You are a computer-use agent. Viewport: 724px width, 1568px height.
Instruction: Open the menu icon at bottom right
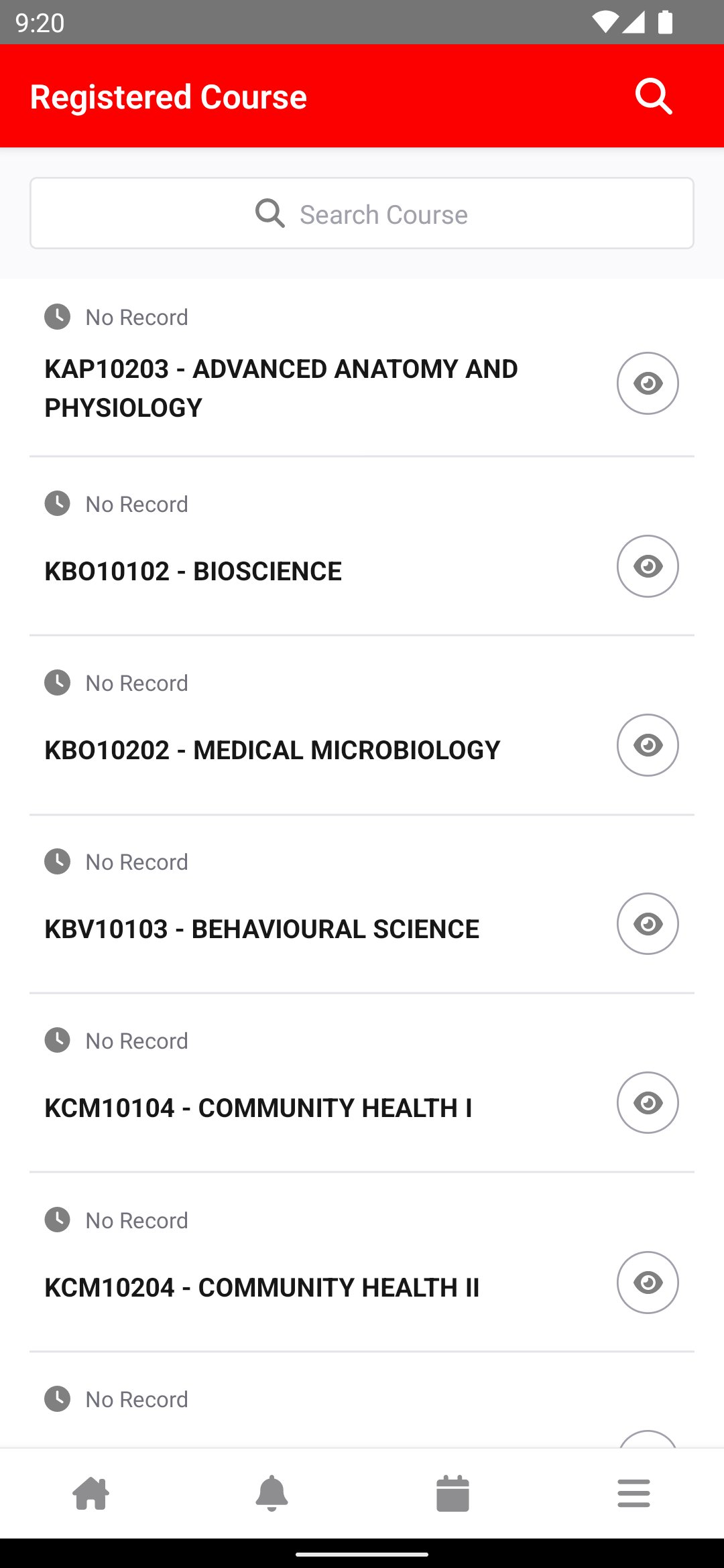(x=633, y=1493)
